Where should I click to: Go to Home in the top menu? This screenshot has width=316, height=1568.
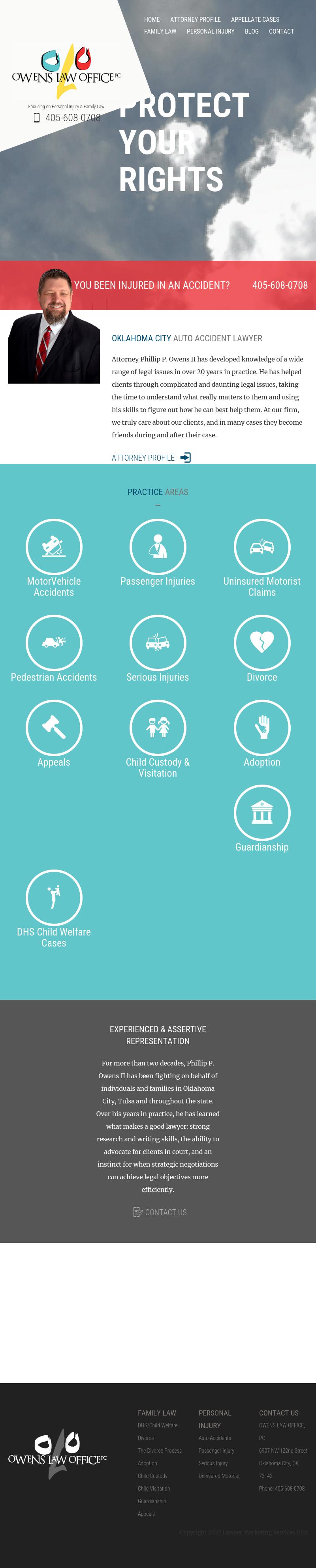152,19
